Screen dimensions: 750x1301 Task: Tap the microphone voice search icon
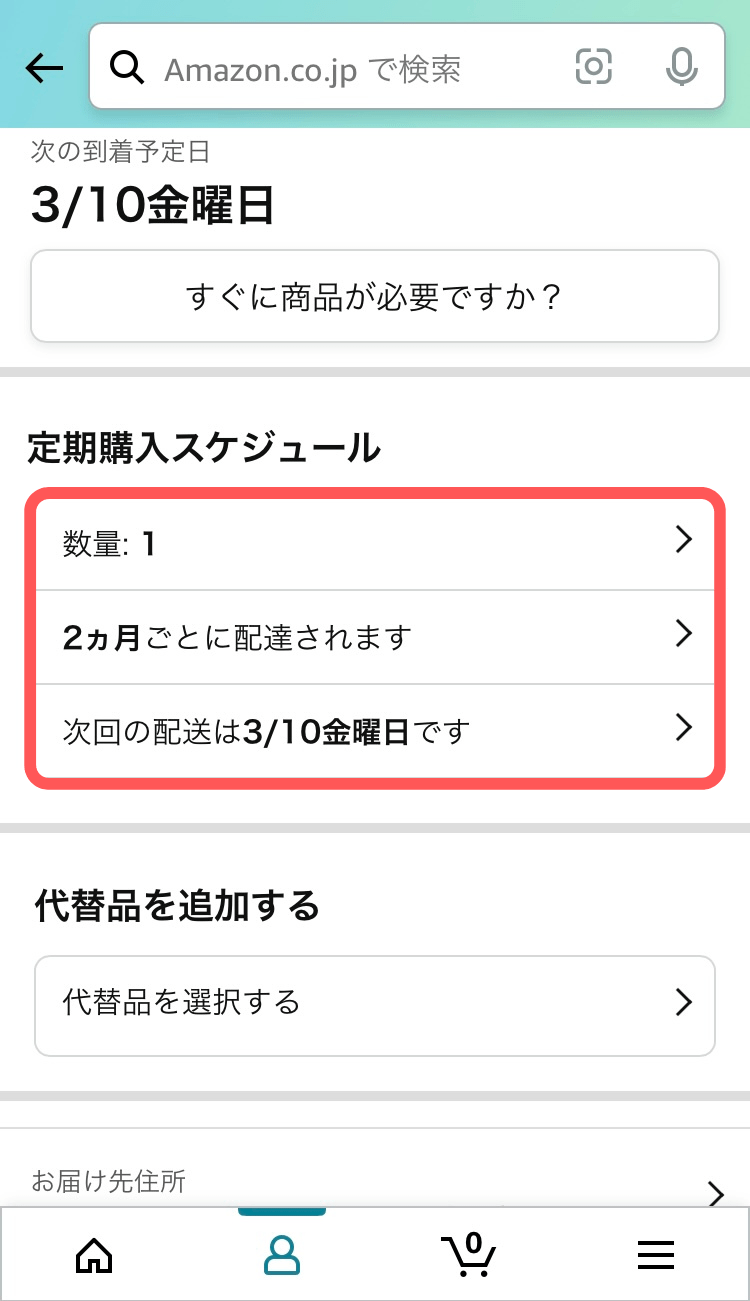682,67
